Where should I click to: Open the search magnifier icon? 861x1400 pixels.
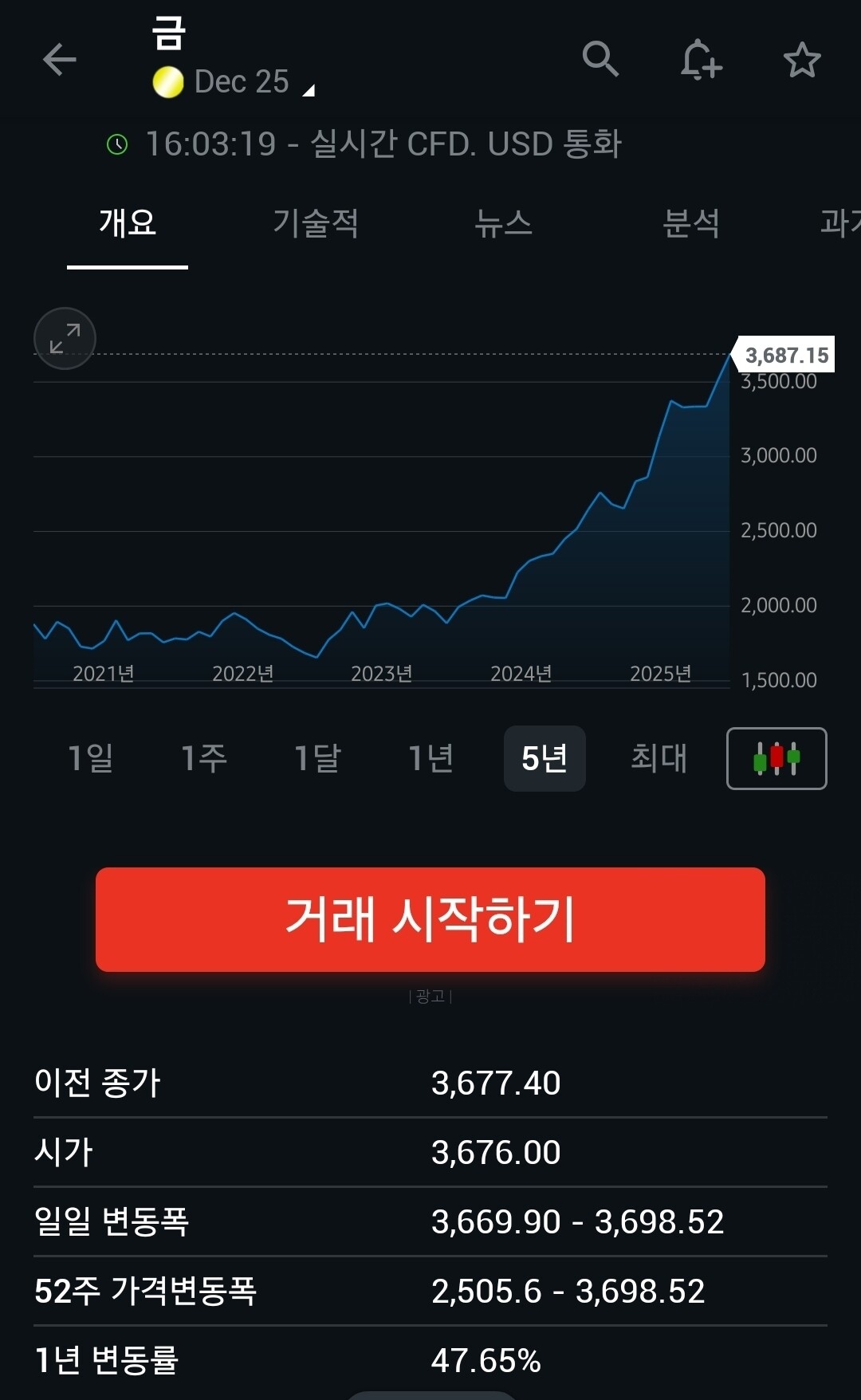[x=600, y=59]
